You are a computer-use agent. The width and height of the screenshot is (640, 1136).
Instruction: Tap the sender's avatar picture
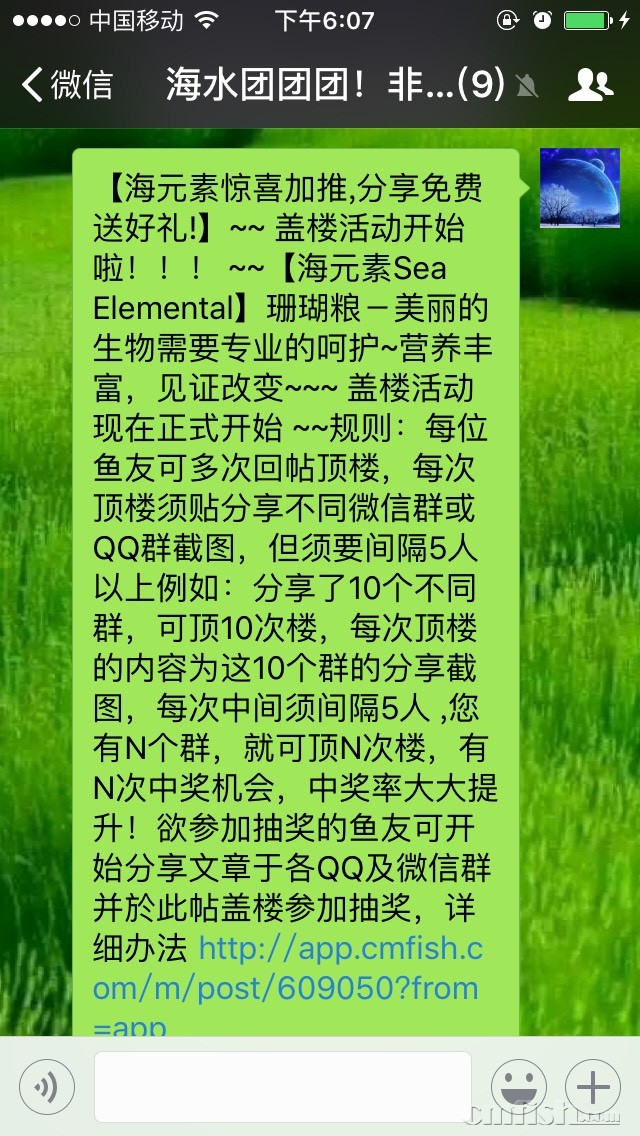[x=579, y=188]
